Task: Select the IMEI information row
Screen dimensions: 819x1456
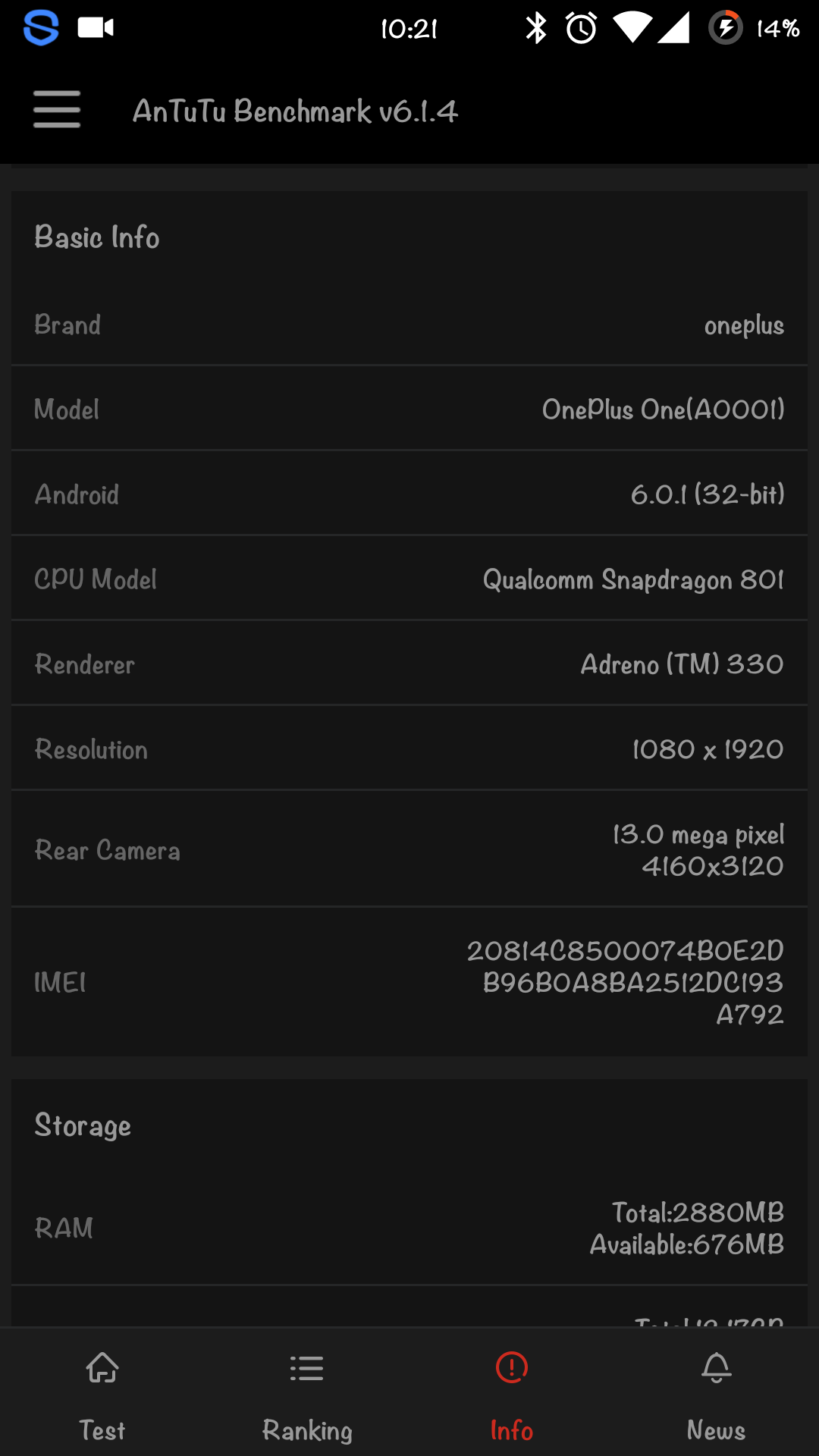Action: pyautogui.click(x=409, y=982)
